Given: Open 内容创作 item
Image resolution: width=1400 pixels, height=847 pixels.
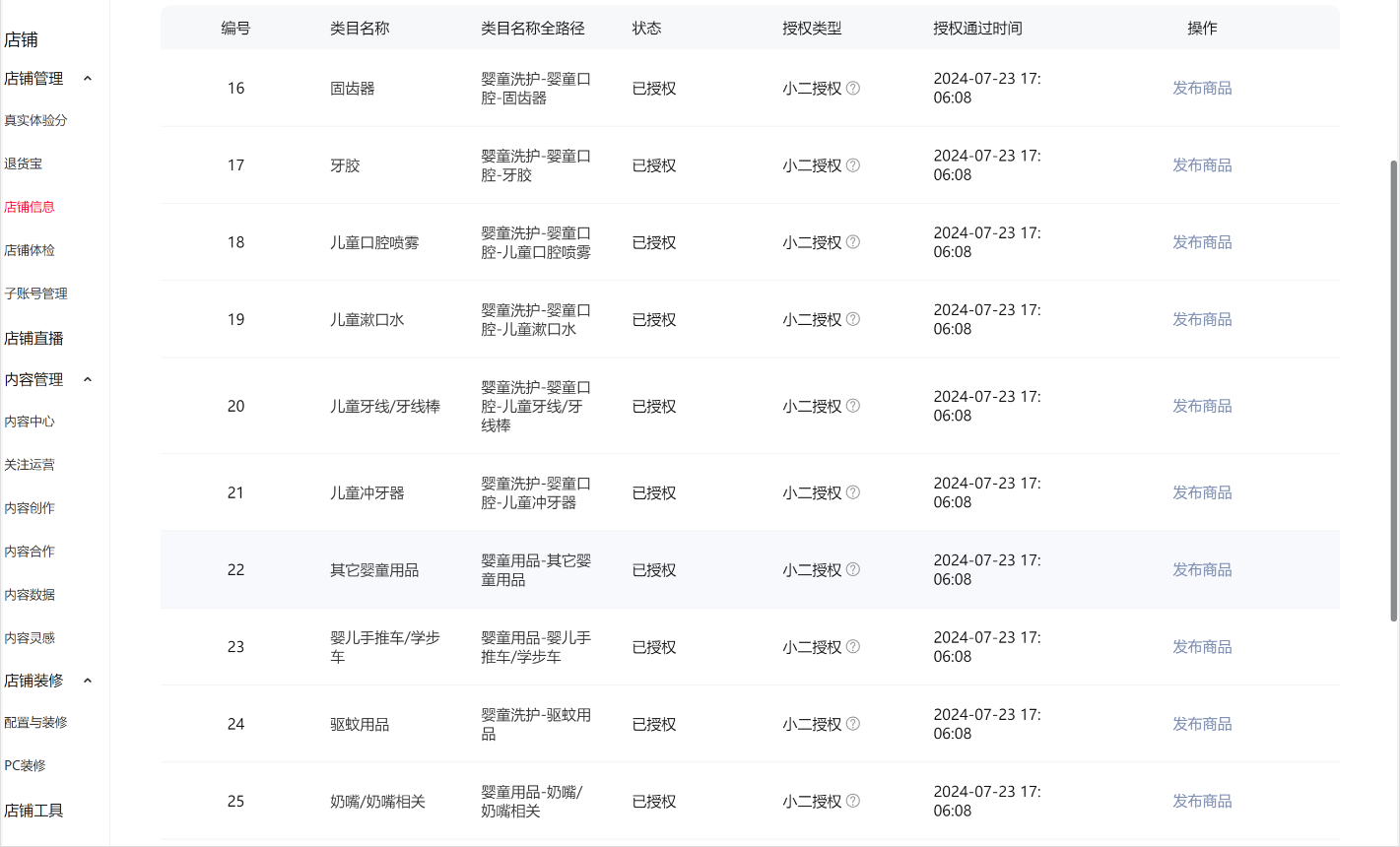Looking at the screenshot, I should pos(30,508).
